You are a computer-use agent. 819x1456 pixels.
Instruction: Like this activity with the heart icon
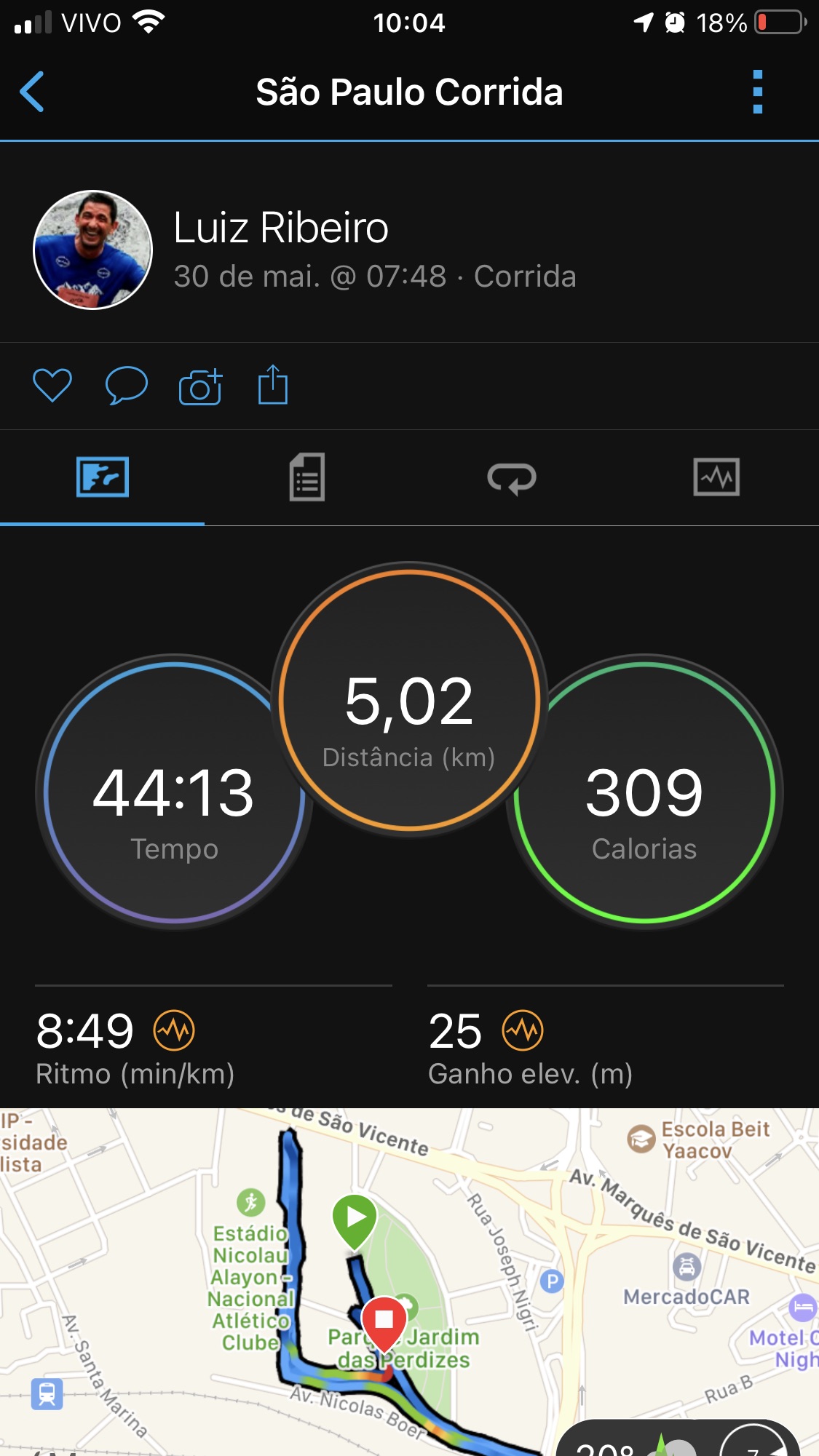coord(52,386)
